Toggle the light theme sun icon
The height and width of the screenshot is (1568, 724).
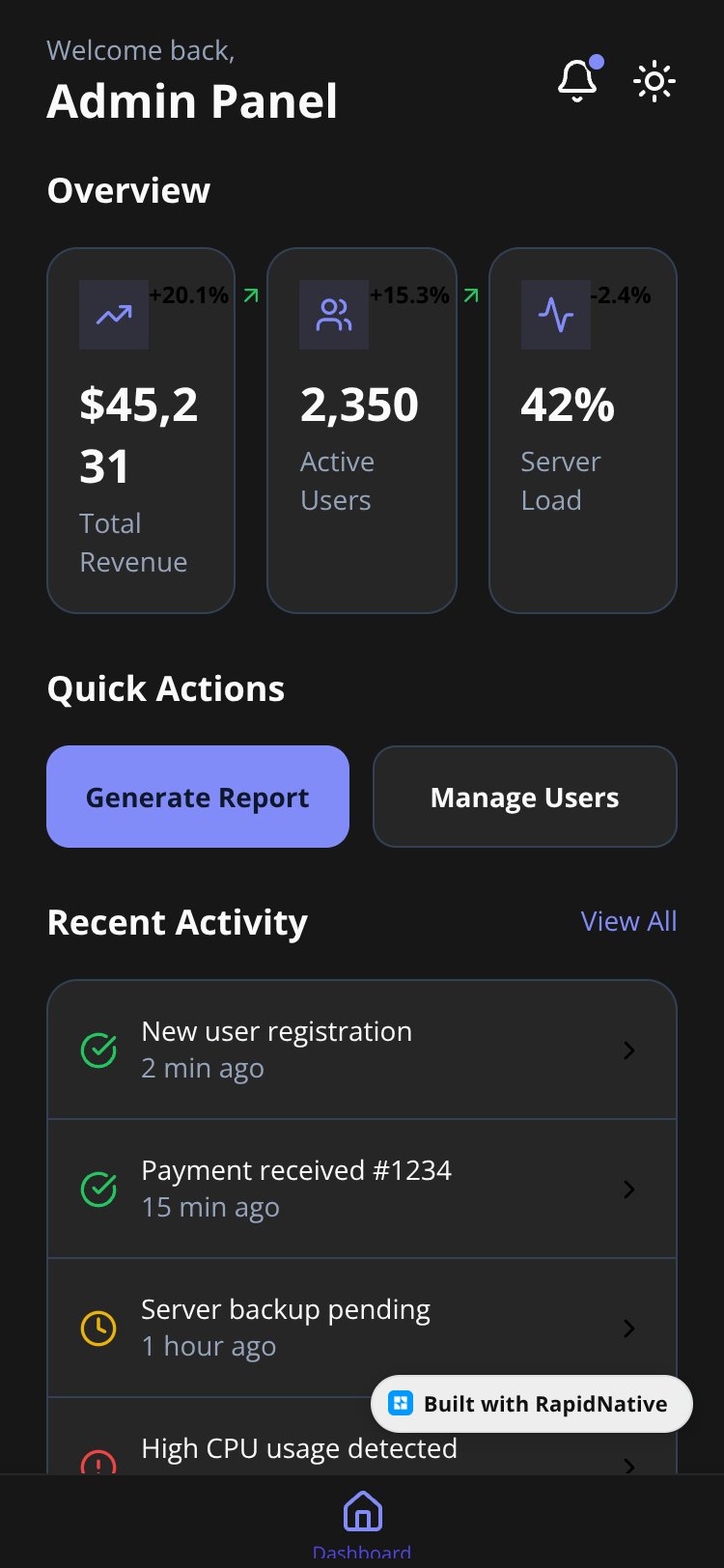pyautogui.click(x=654, y=81)
